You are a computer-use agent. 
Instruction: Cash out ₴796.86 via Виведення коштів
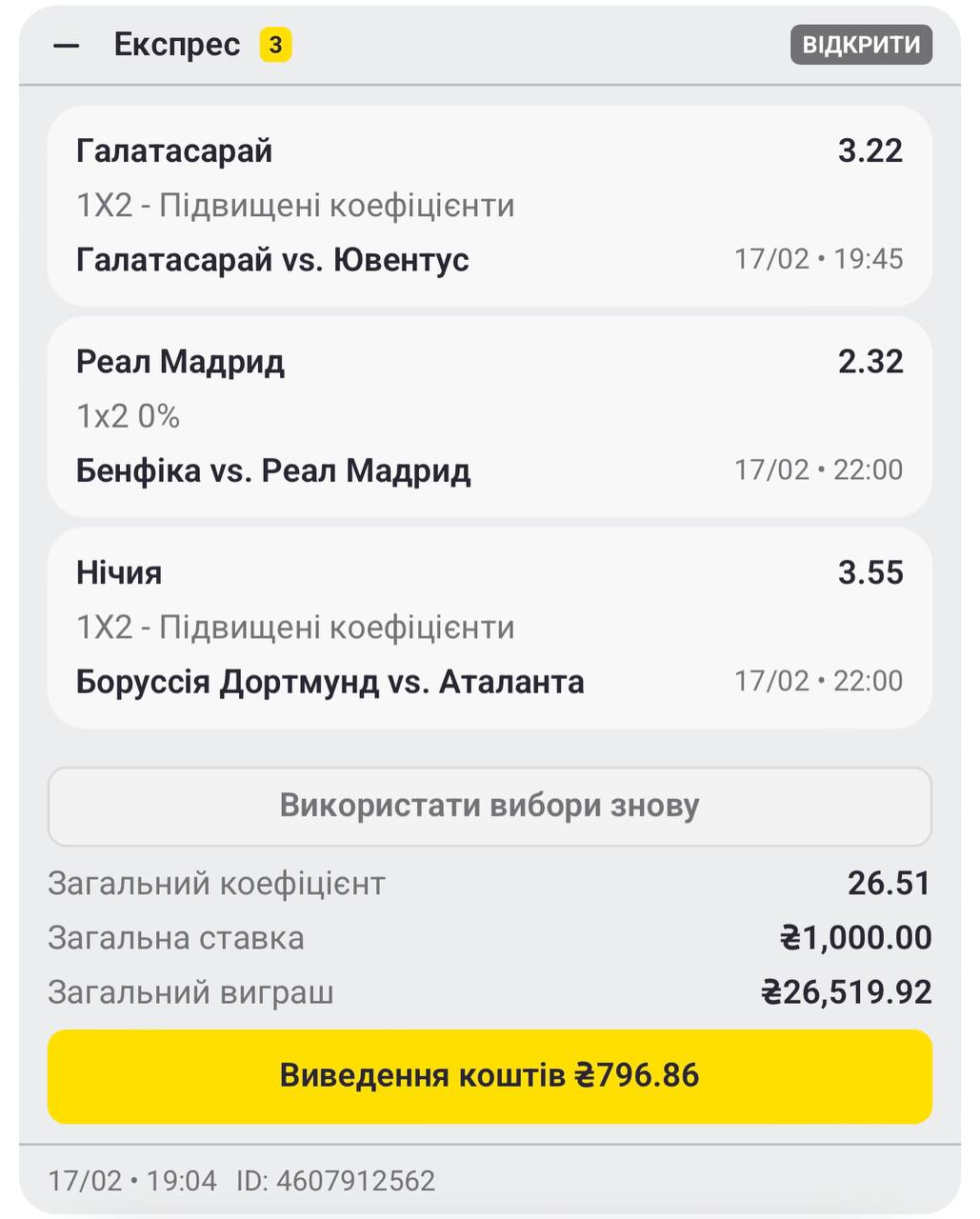(490, 1076)
